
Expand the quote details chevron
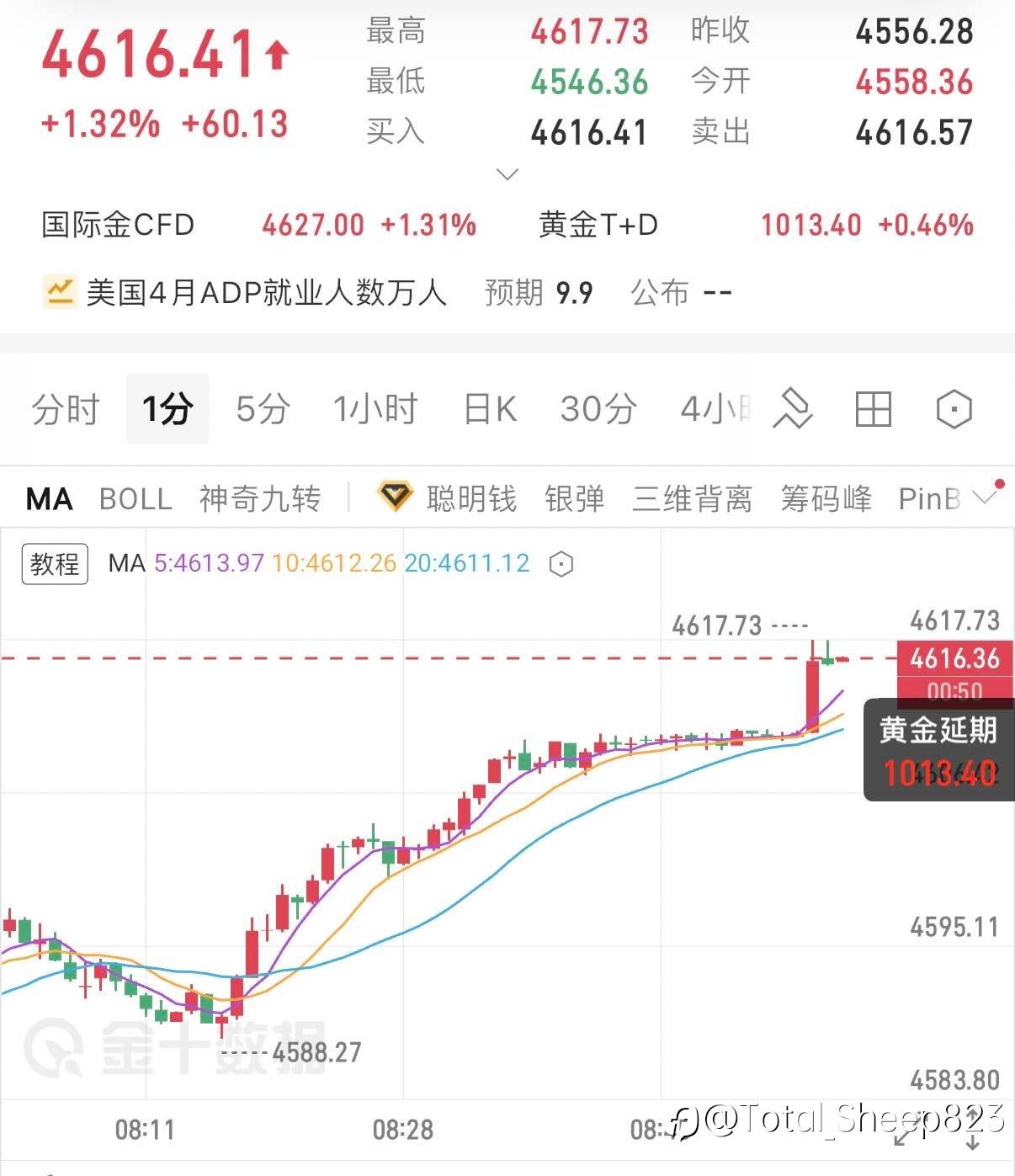[x=507, y=174]
